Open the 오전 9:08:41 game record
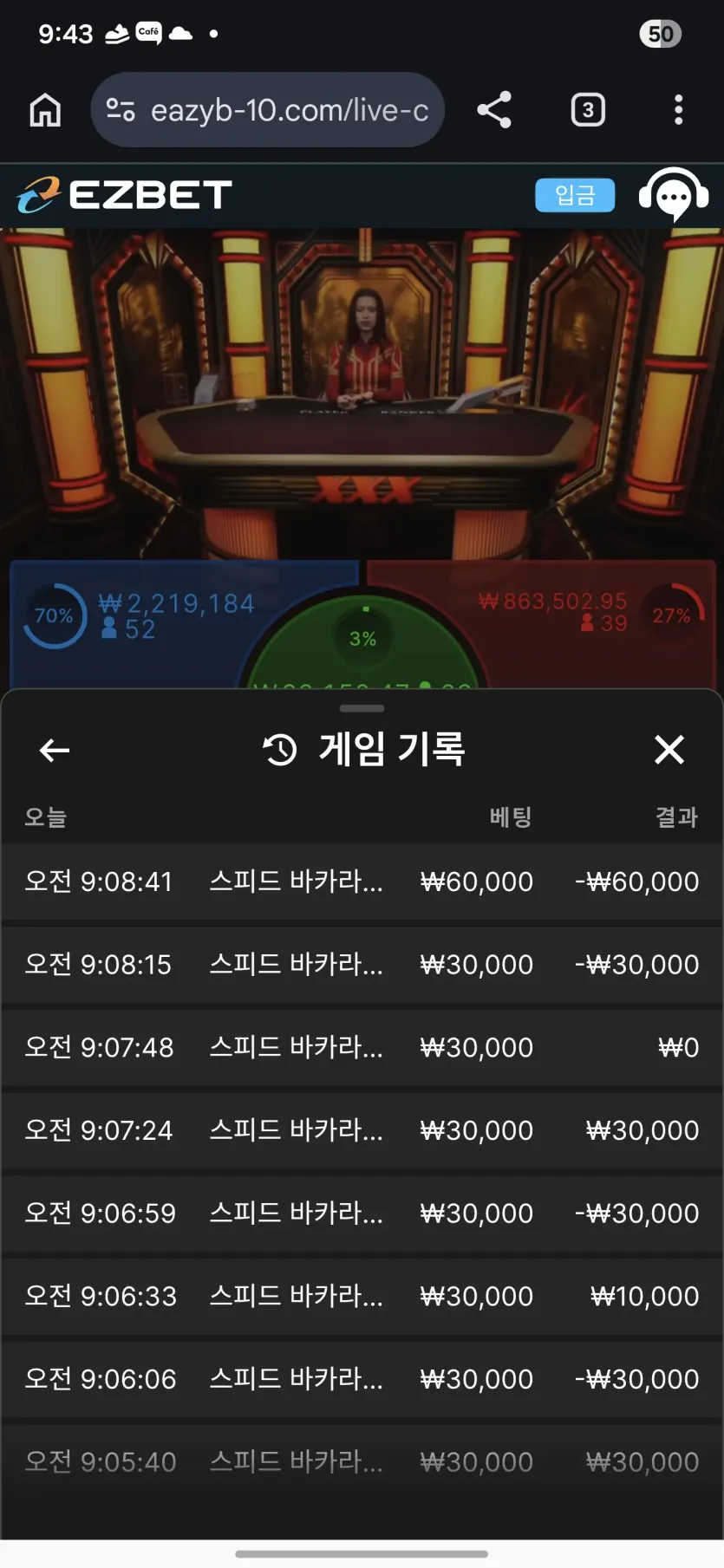Viewport: 724px width, 1568px height. [x=362, y=882]
